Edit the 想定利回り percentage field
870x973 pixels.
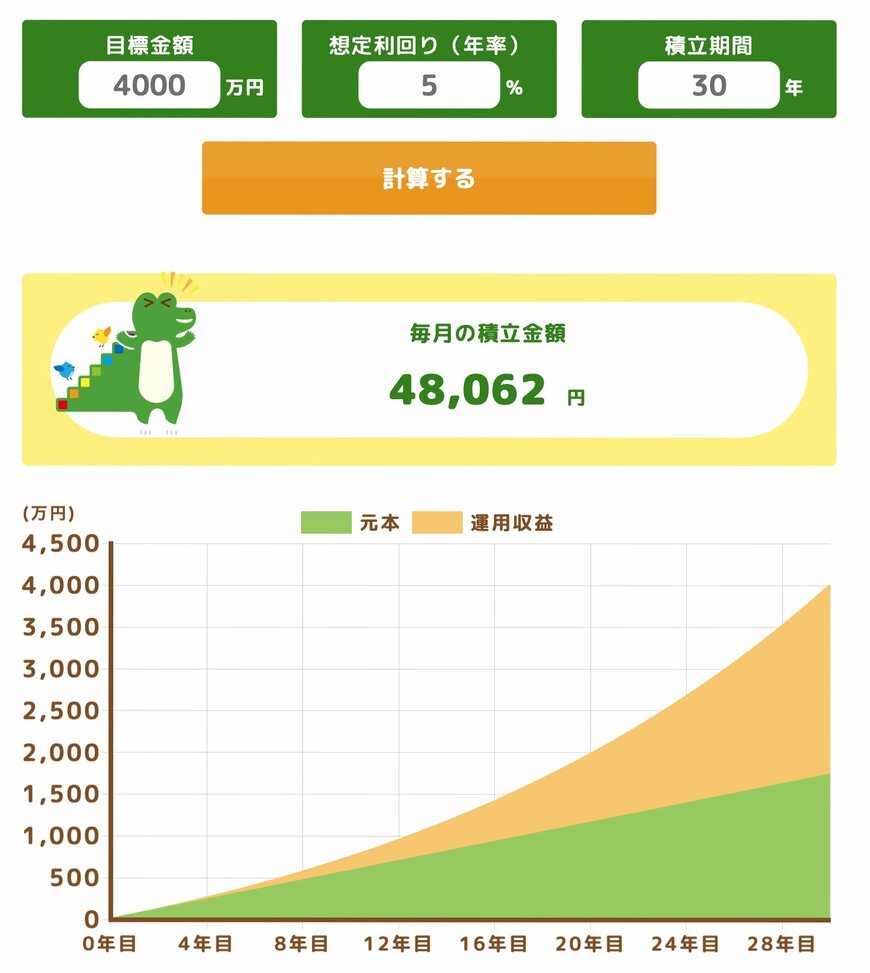(429, 85)
